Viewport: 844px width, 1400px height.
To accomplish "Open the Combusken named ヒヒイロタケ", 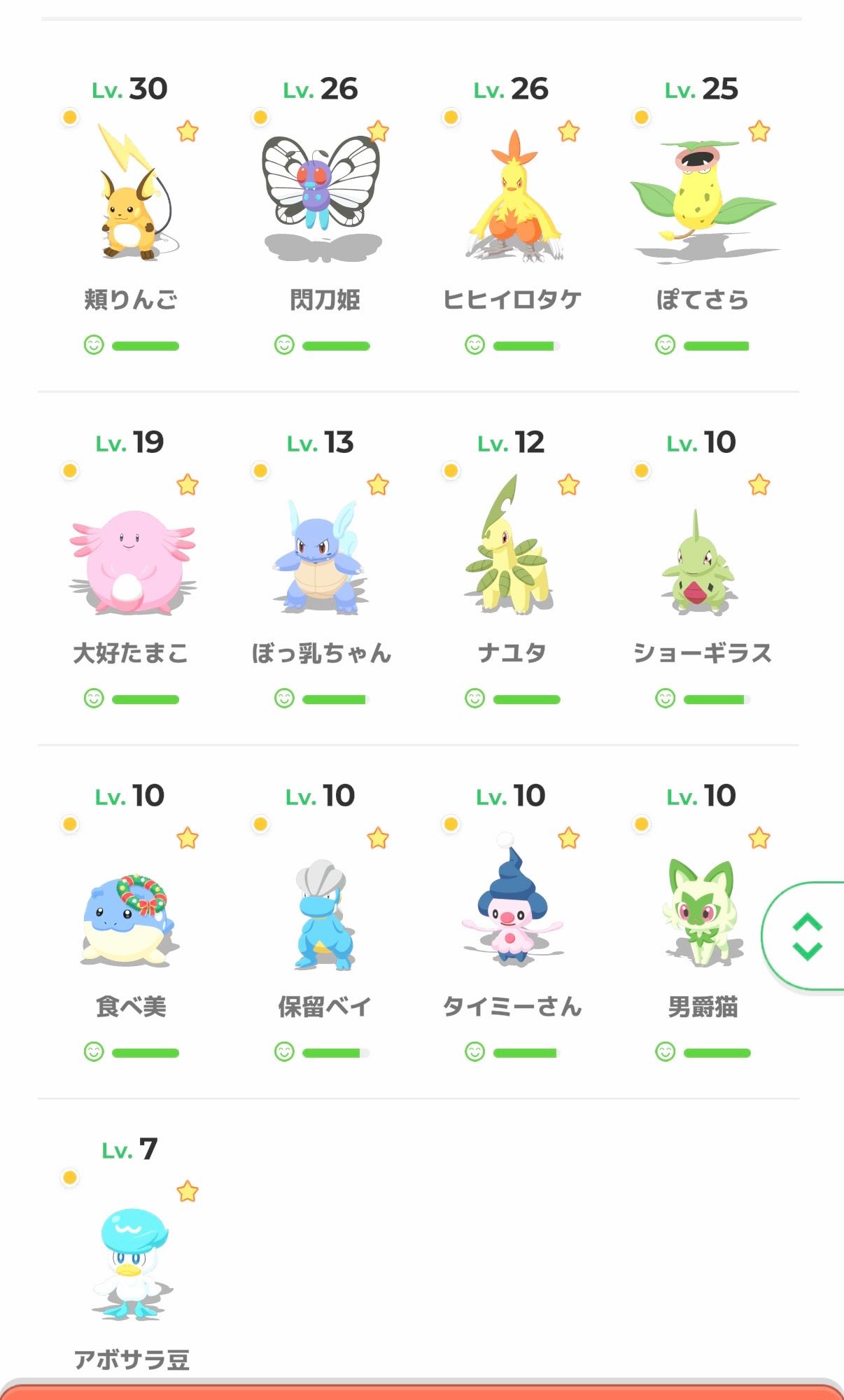I will (513, 196).
